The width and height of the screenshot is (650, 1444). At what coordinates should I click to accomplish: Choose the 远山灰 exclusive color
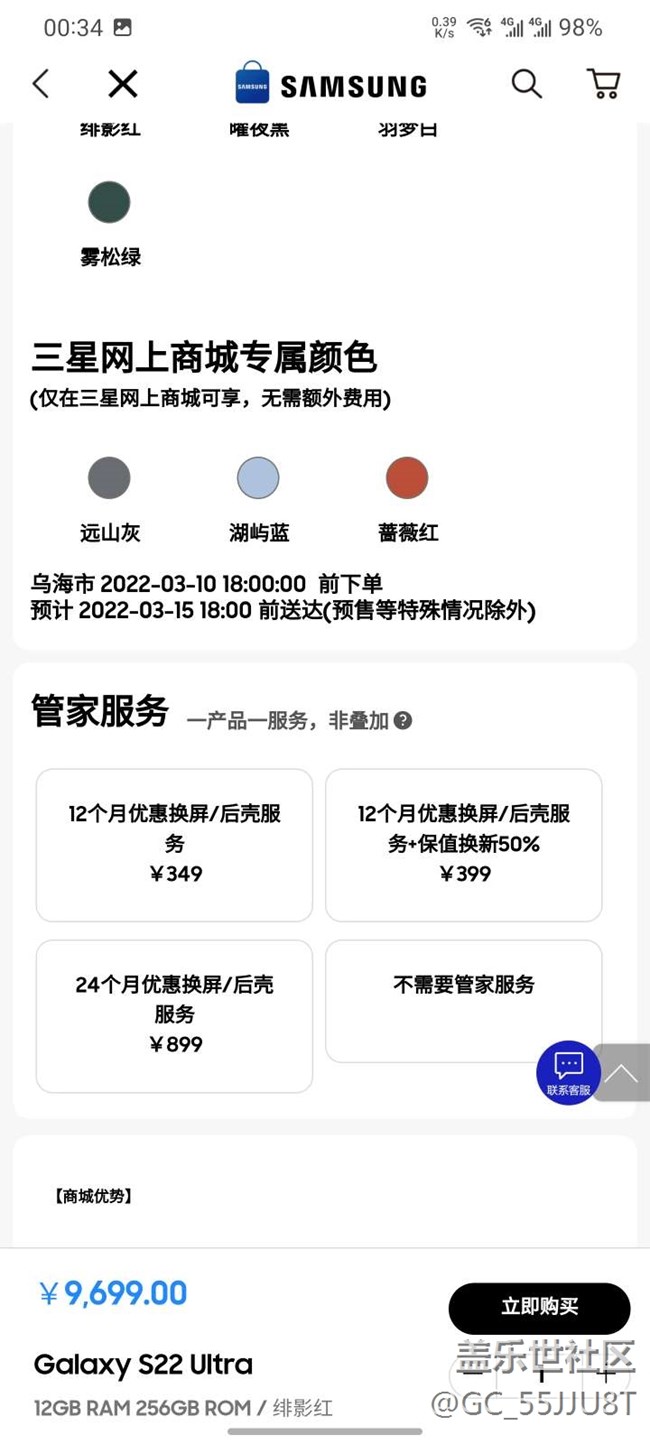point(109,478)
